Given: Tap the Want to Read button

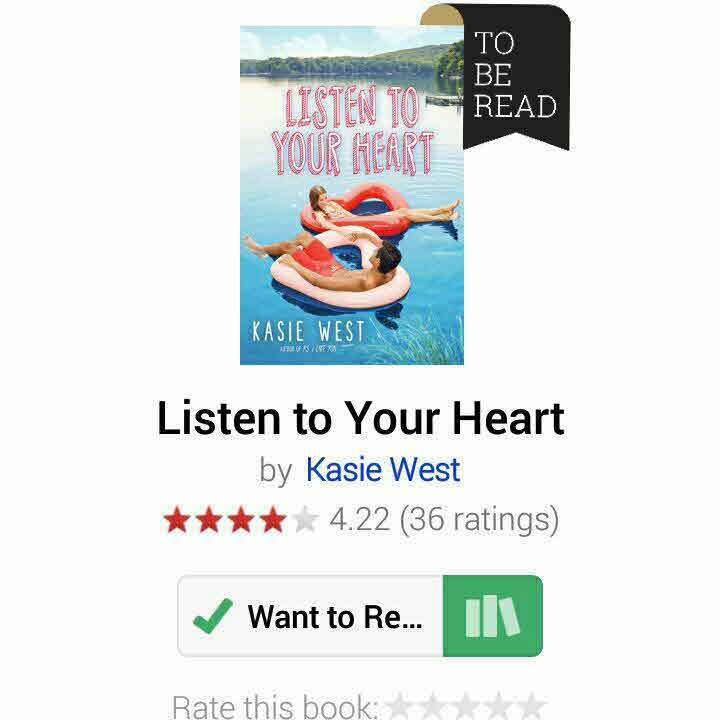Looking at the screenshot, I should 311,616.
